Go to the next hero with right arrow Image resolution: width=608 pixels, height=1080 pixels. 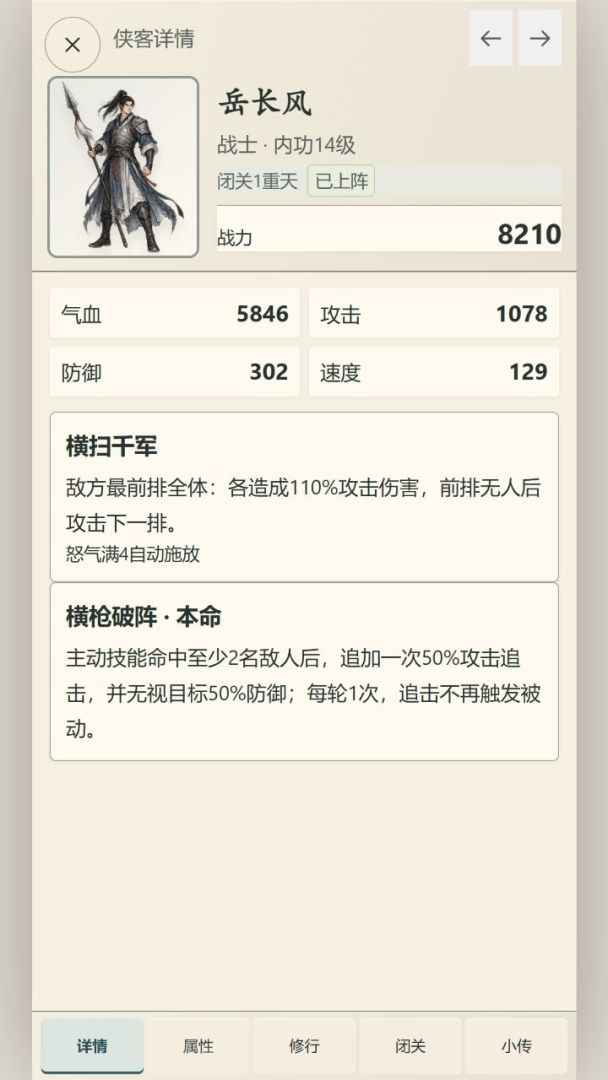coord(540,39)
